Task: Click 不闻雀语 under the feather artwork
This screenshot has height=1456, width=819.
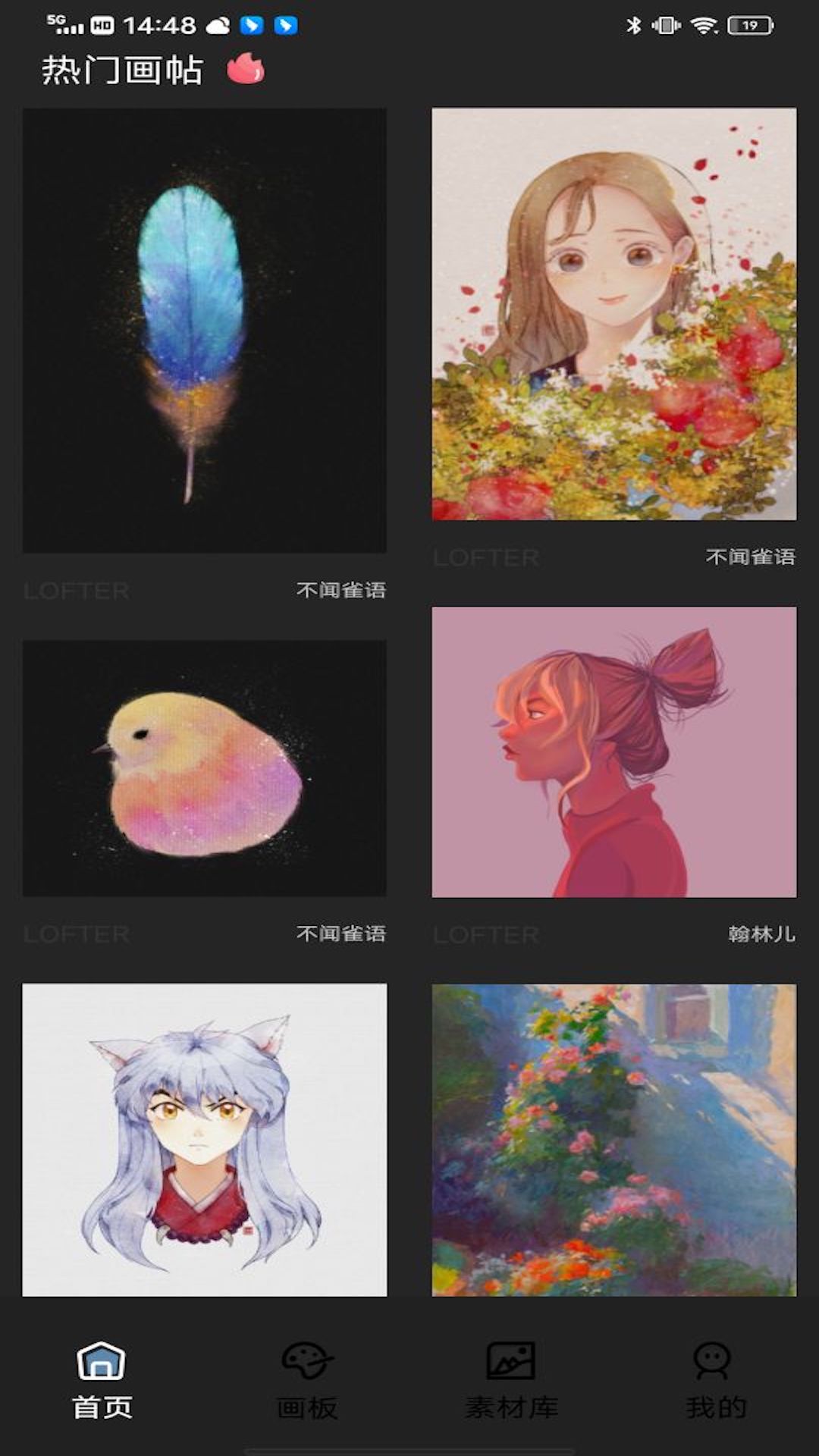Action: pyautogui.click(x=341, y=590)
